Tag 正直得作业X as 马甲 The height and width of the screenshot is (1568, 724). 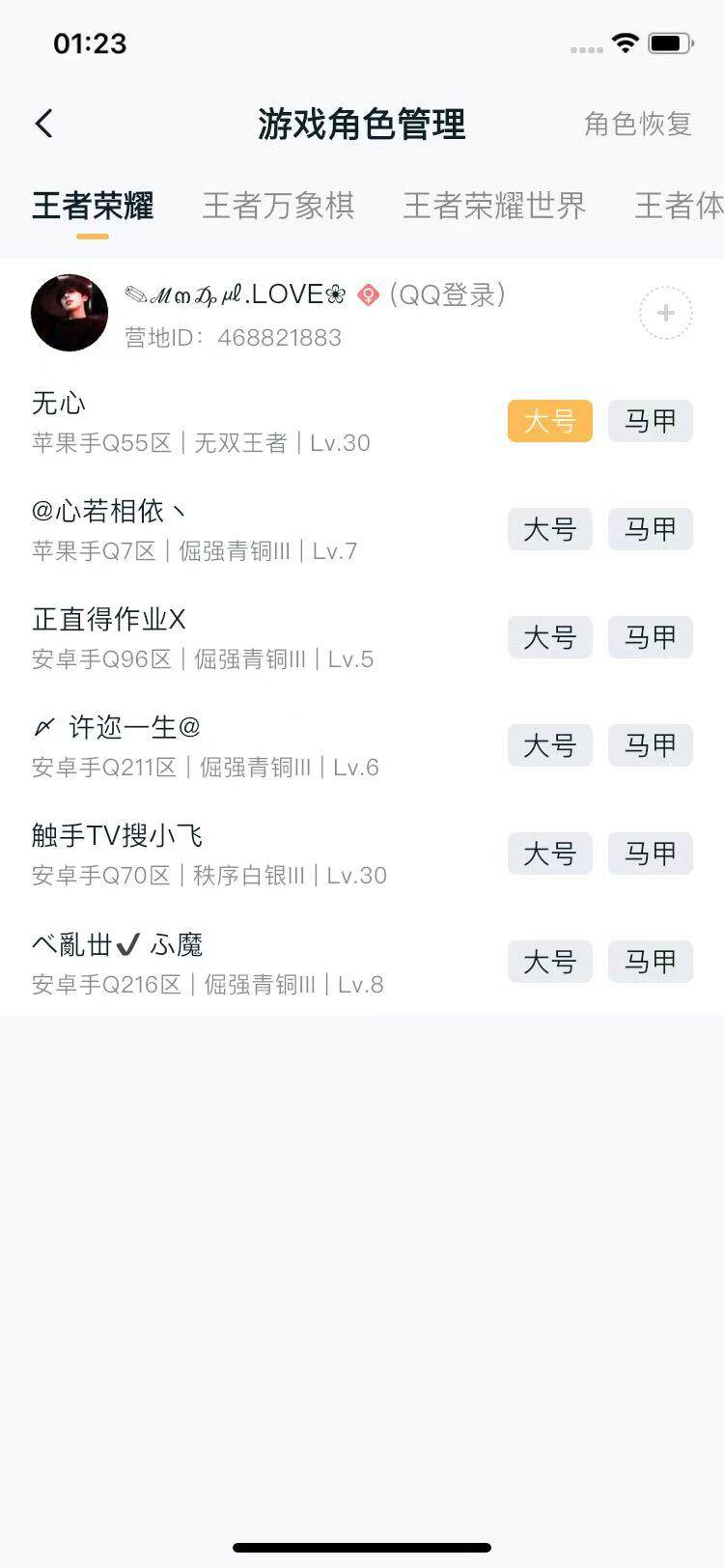(x=650, y=637)
